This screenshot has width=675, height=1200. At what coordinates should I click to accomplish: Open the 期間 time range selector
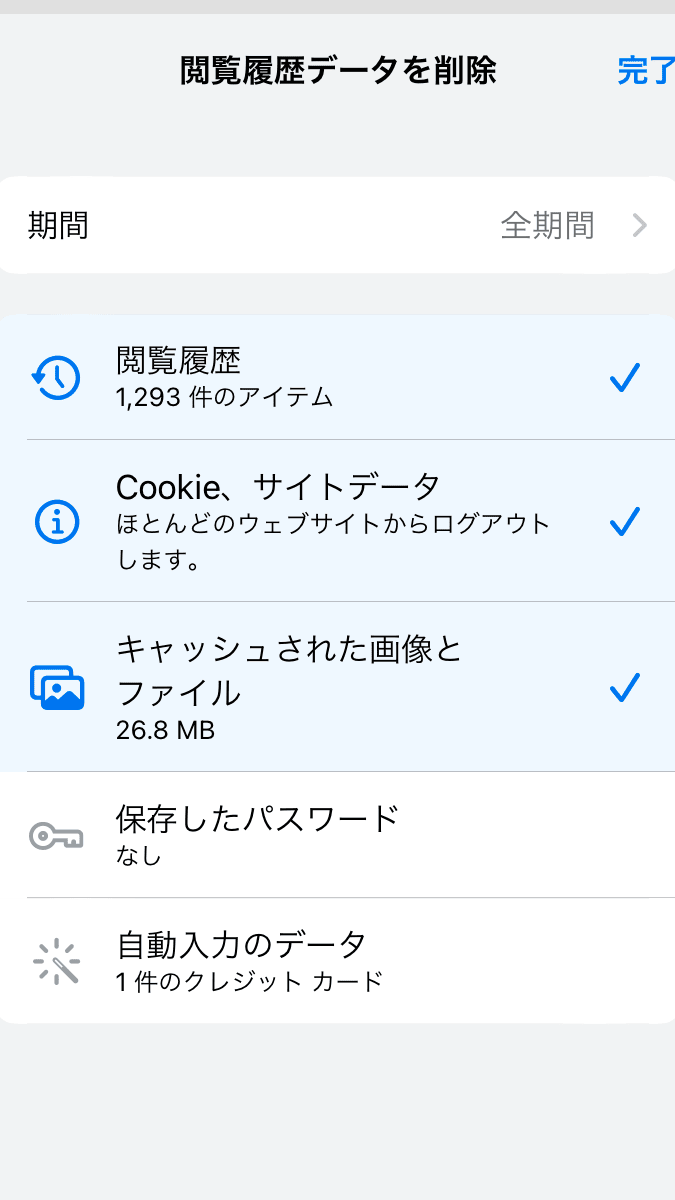[x=337, y=225]
